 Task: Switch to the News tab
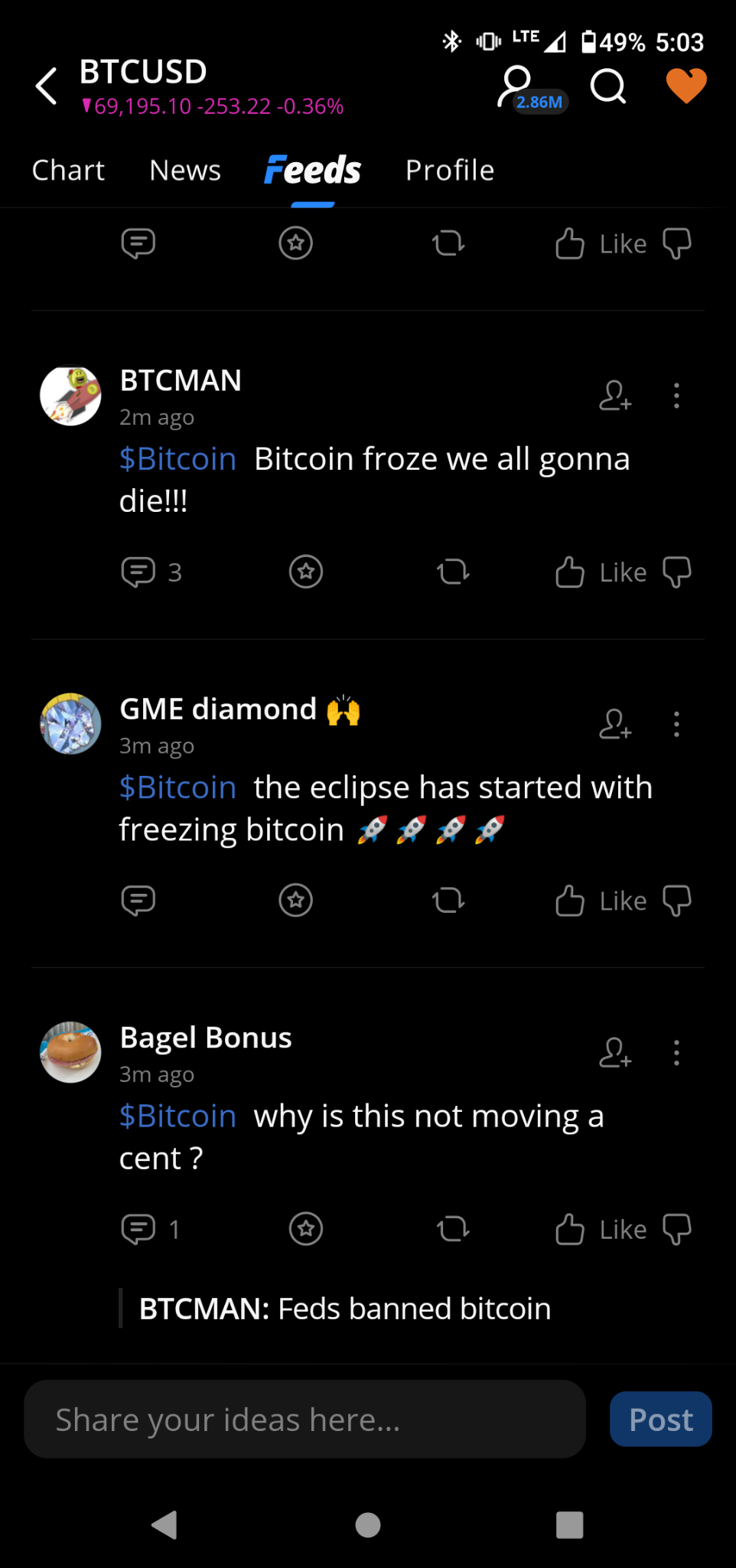point(184,170)
